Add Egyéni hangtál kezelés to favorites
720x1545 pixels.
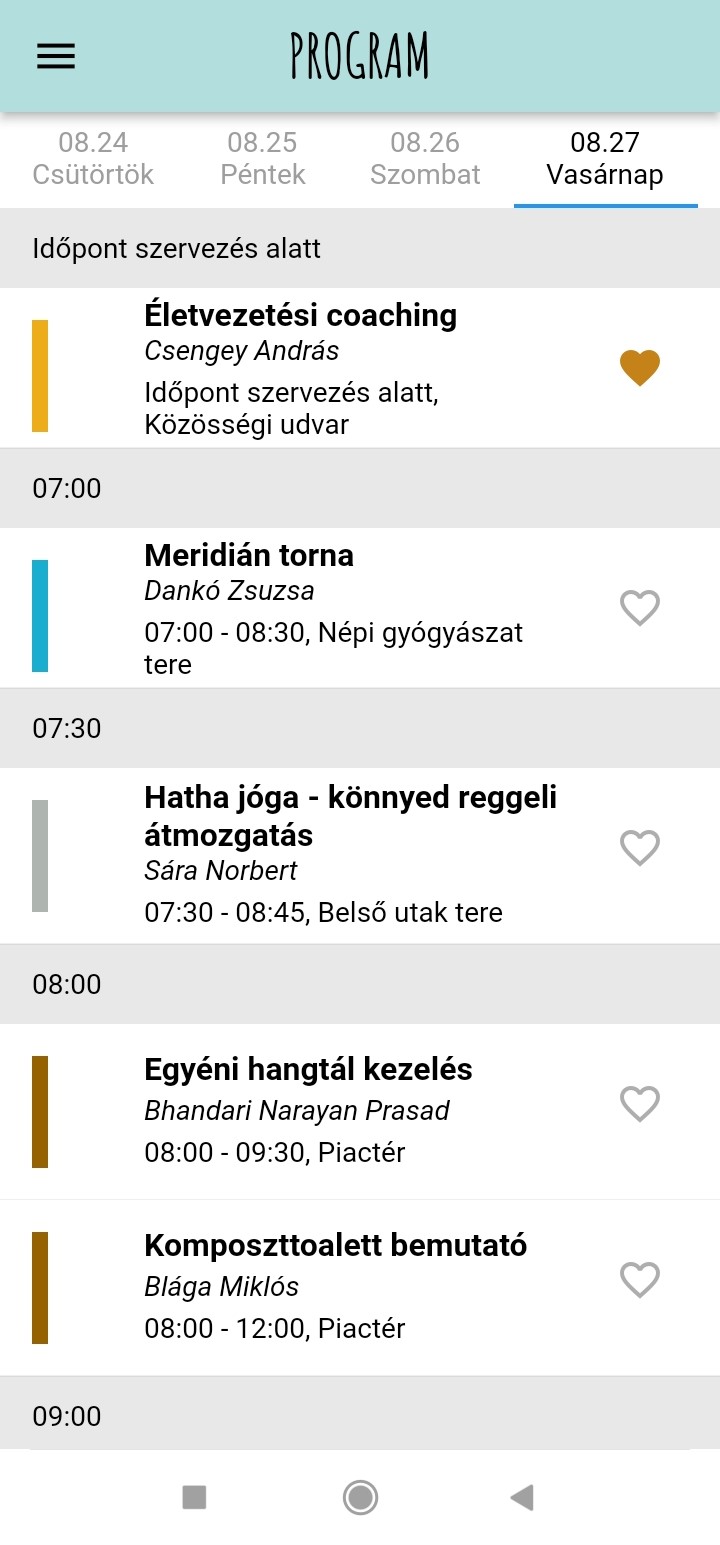coord(640,1104)
